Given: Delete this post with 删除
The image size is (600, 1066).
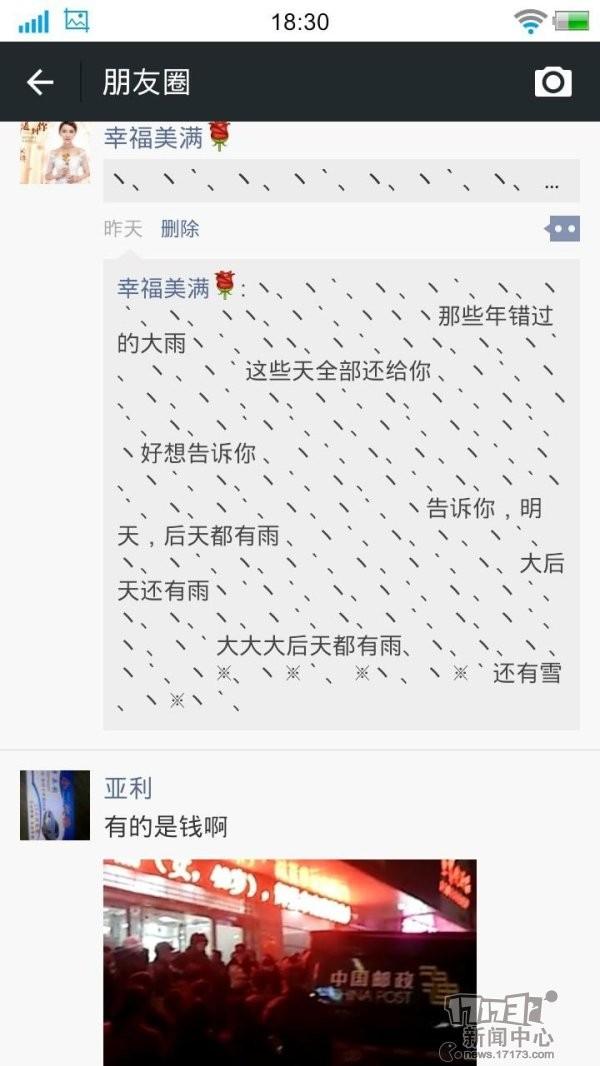Looking at the screenshot, I should (180, 229).
